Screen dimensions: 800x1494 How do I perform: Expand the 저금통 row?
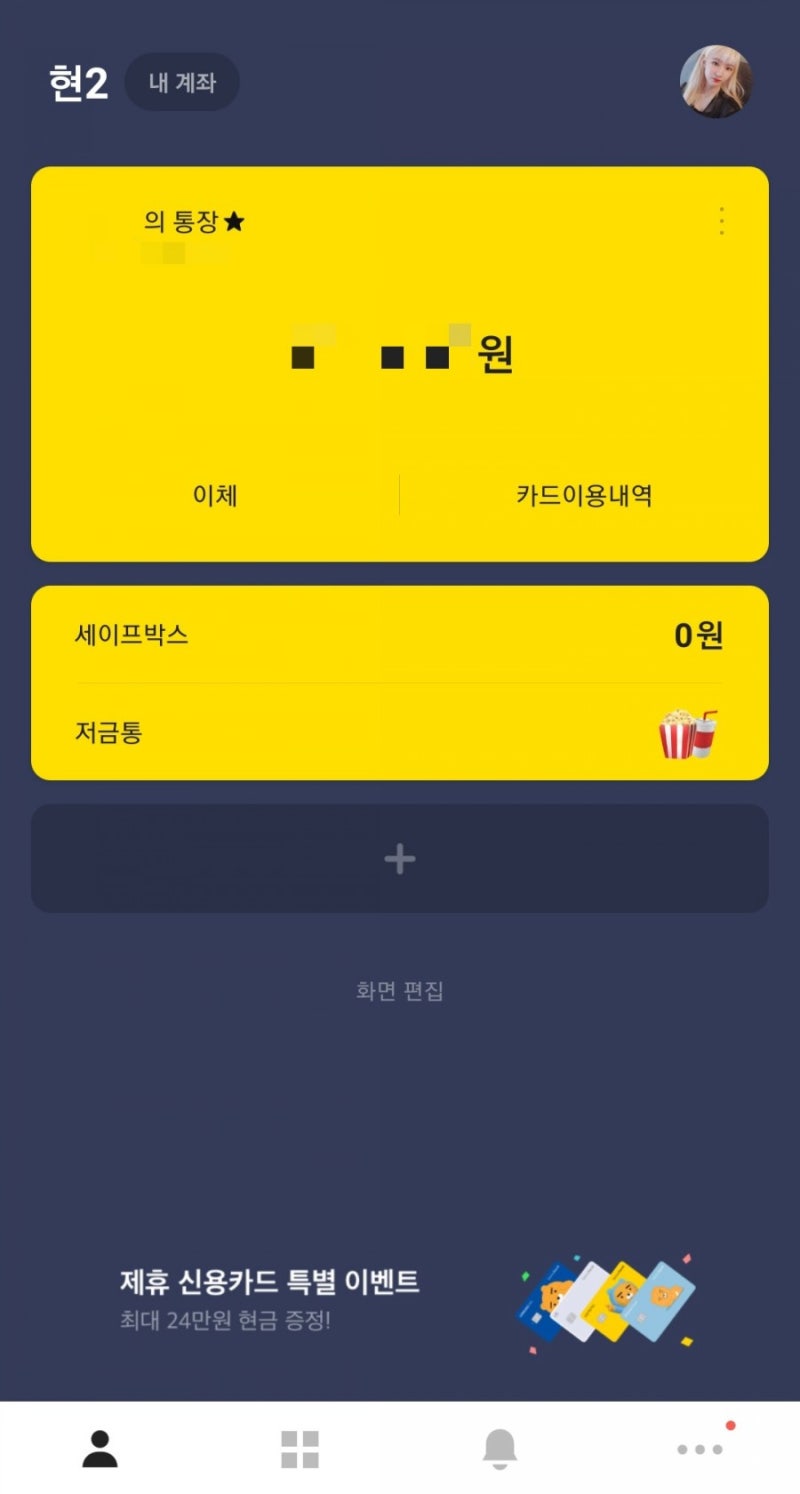pyautogui.click(x=400, y=733)
